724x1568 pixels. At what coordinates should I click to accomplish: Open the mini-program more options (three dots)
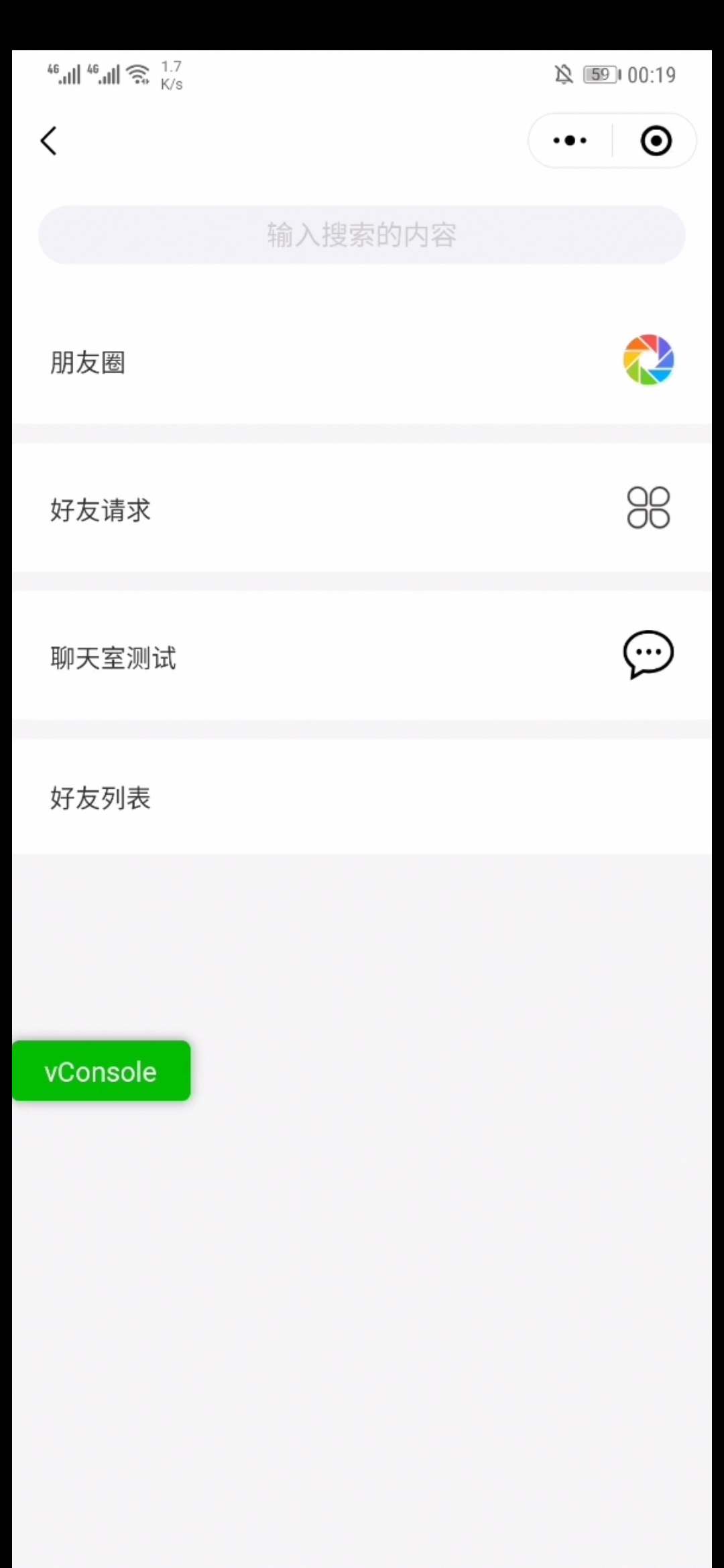pyautogui.click(x=568, y=141)
